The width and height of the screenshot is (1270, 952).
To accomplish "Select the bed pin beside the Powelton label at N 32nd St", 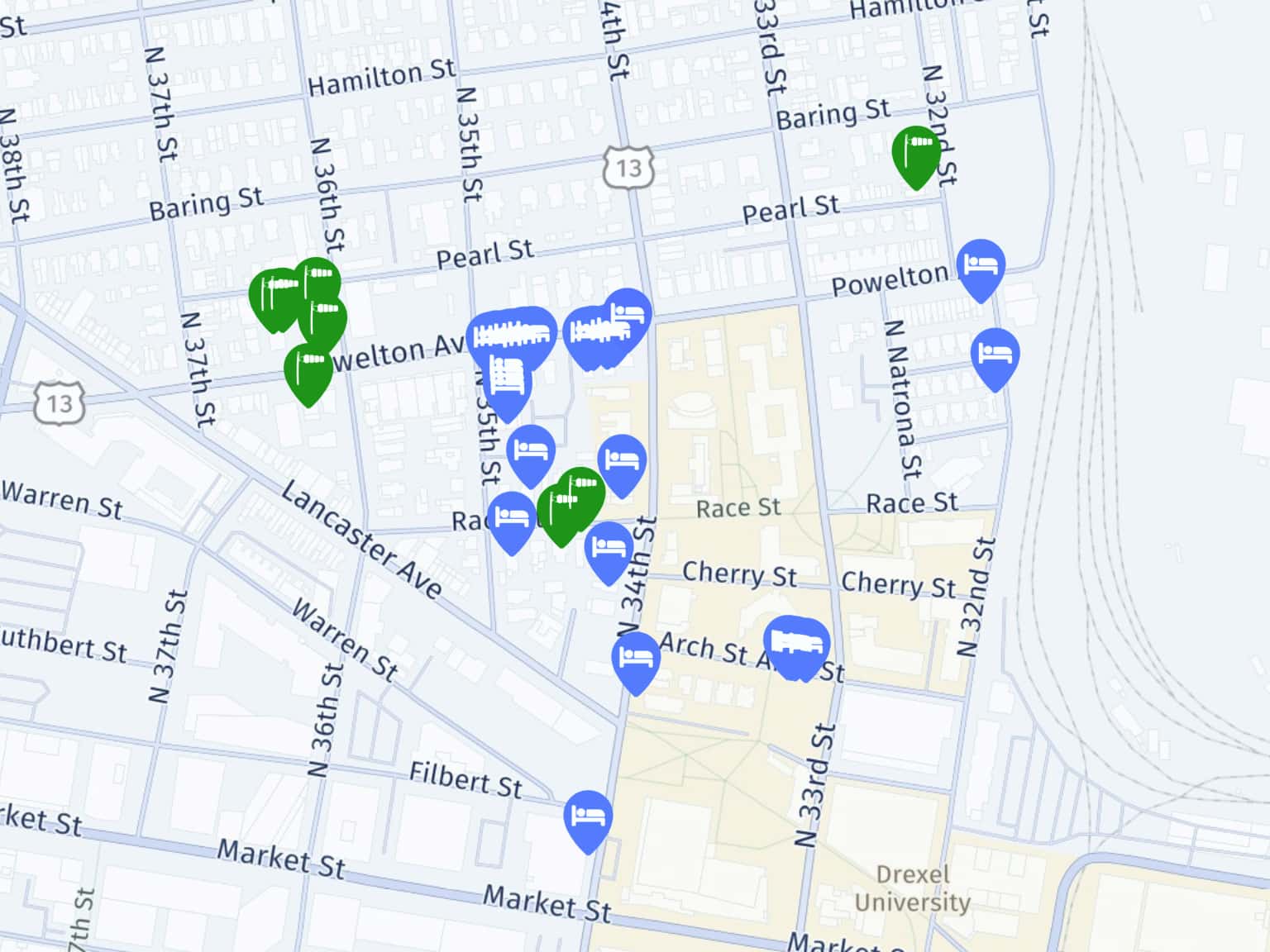I will [x=981, y=267].
